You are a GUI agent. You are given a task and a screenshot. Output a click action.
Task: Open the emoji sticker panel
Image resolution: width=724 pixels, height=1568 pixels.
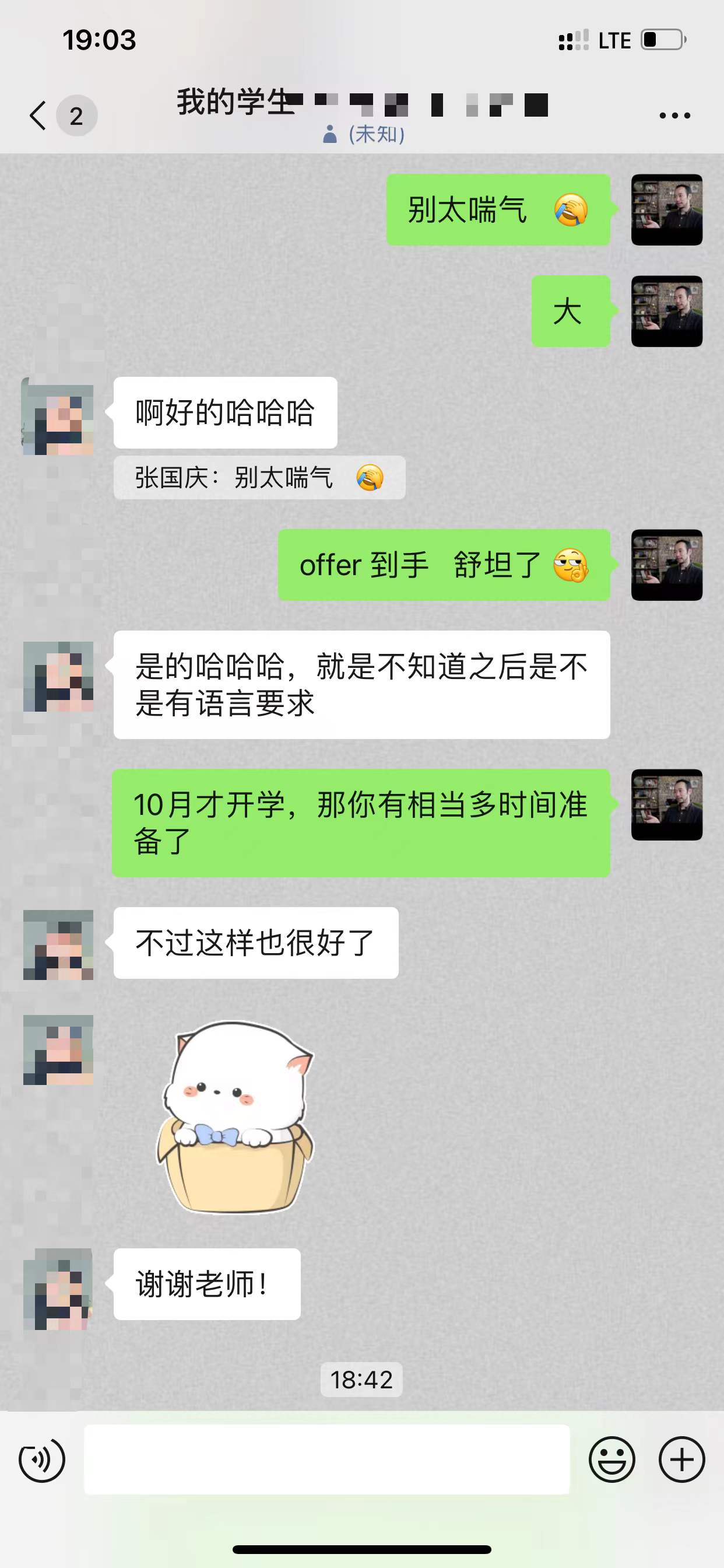tap(611, 1459)
